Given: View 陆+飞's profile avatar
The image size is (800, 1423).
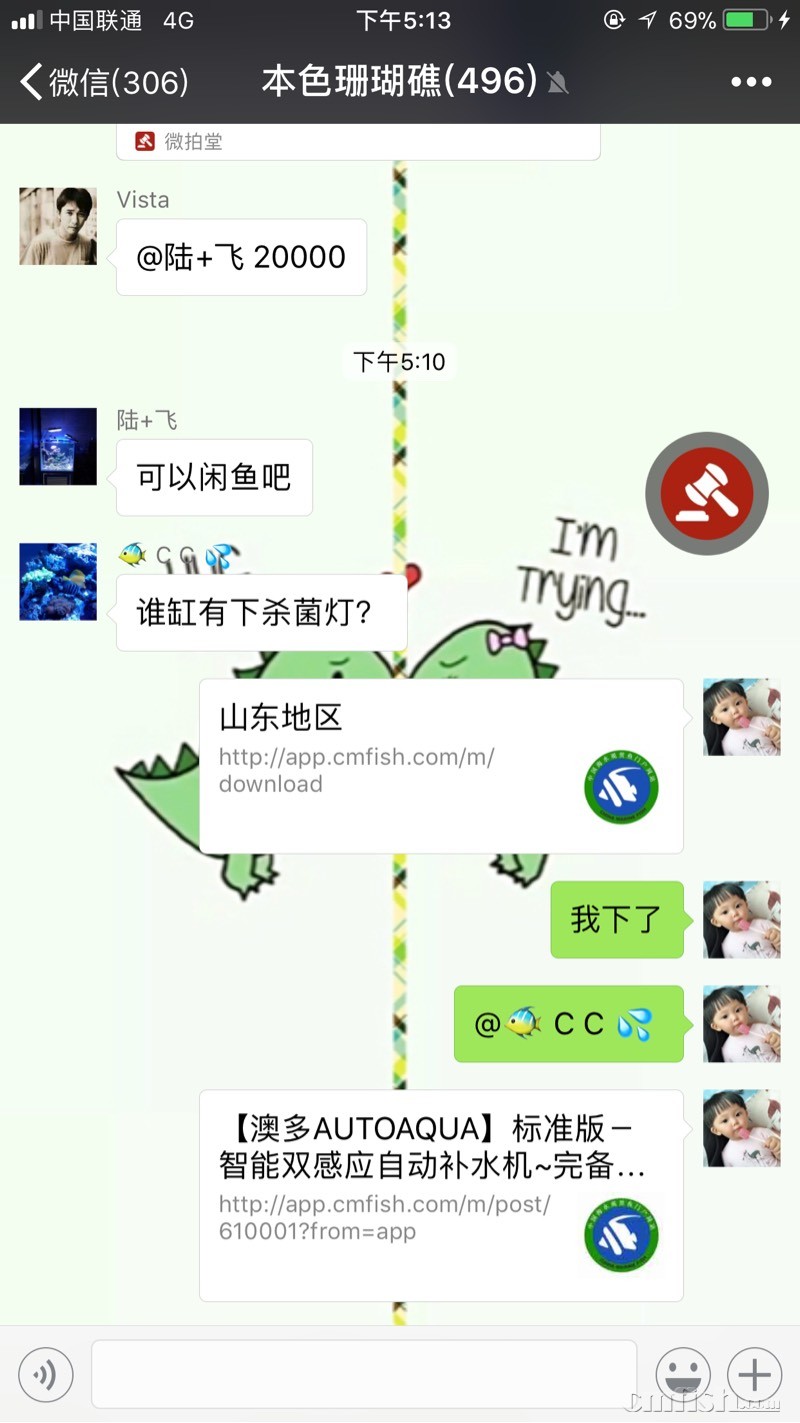Looking at the screenshot, I should click(x=58, y=446).
